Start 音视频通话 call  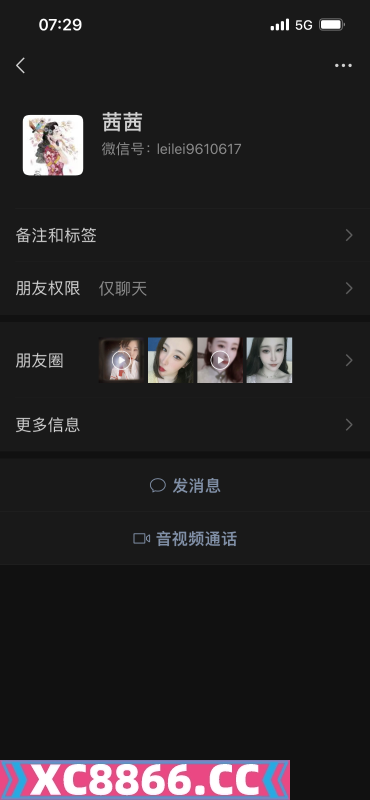(x=185, y=539)
